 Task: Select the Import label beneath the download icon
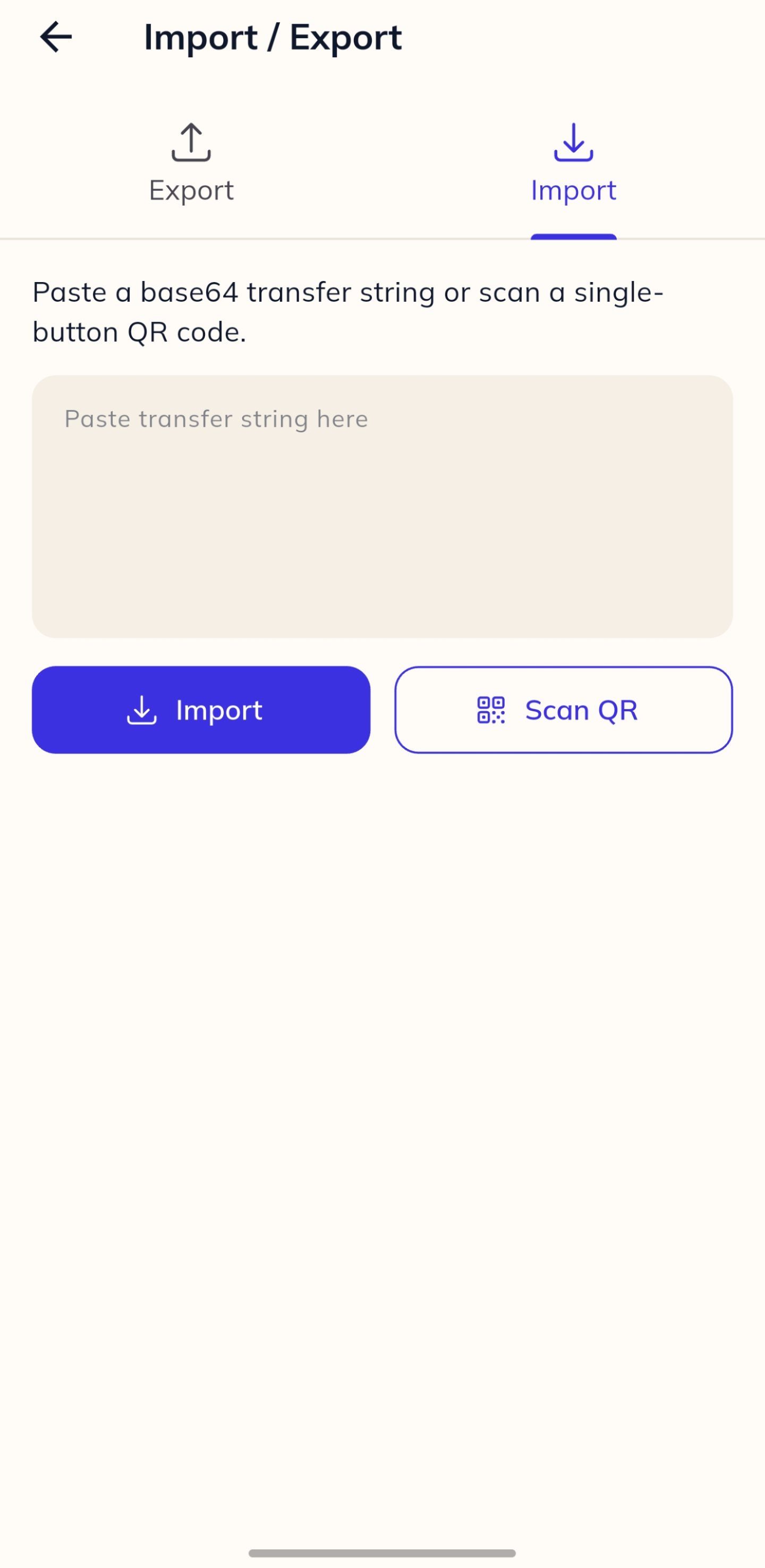coord(573,189)
